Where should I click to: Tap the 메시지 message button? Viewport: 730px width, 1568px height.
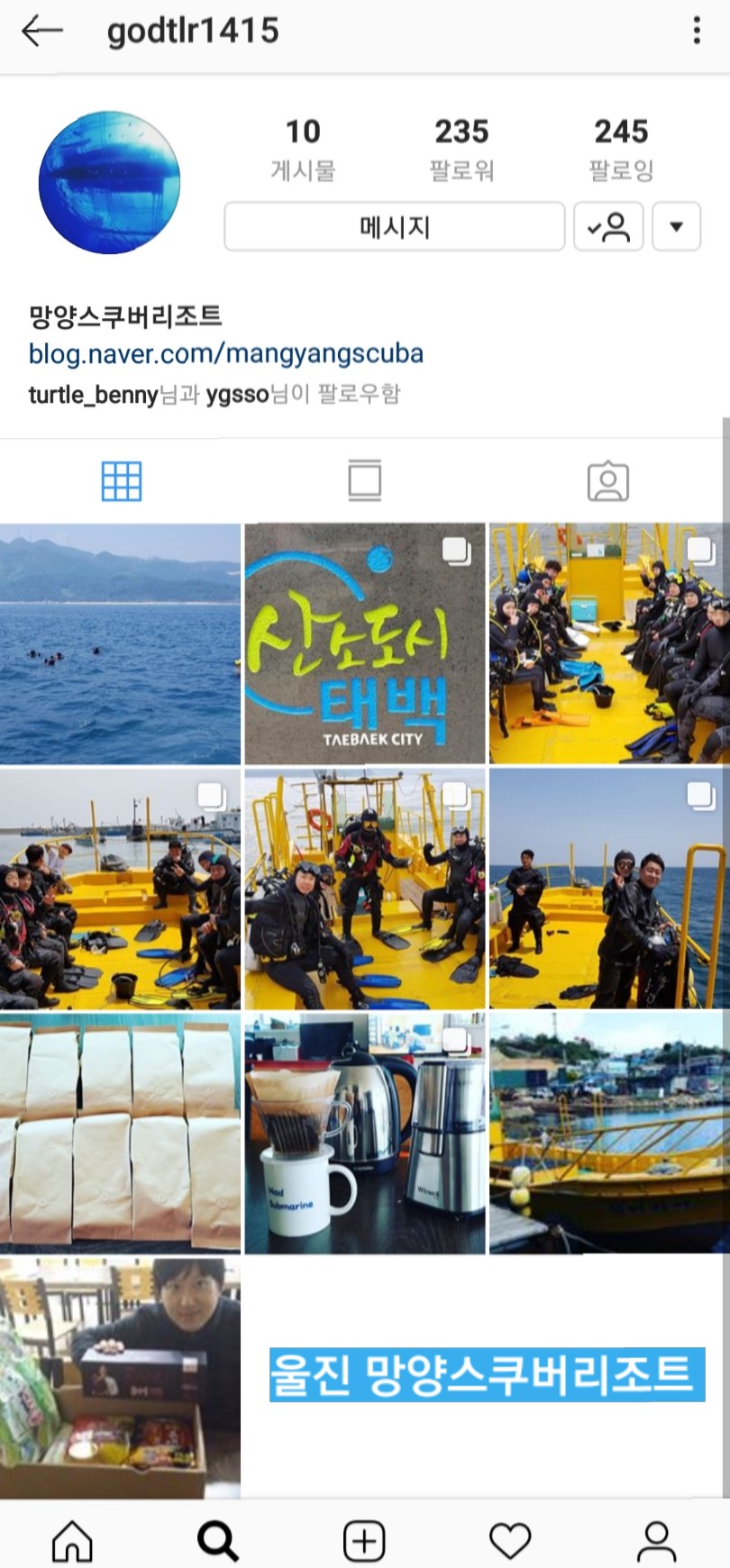point(394,226)
